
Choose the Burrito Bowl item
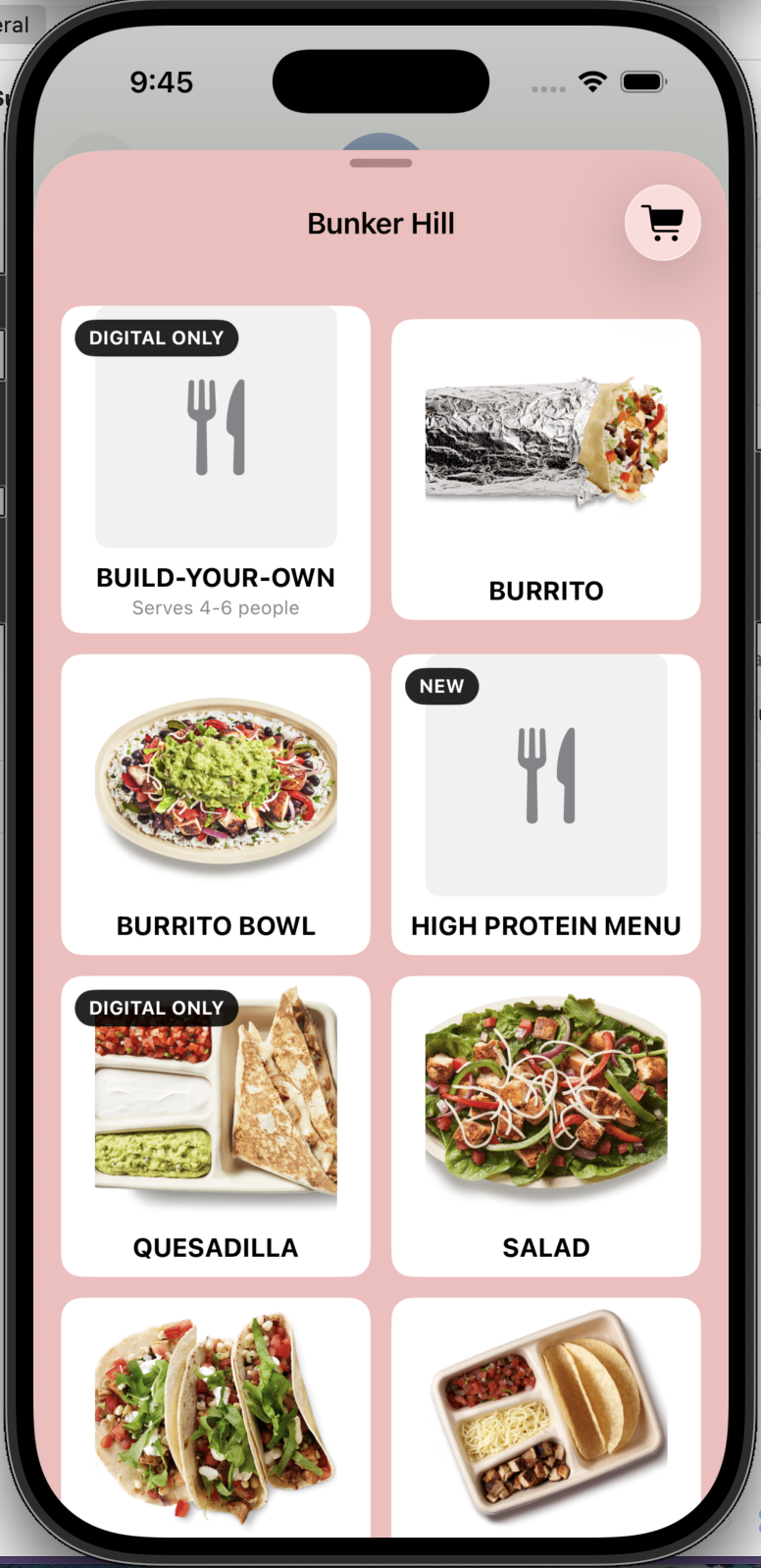(x=216, y=804)
